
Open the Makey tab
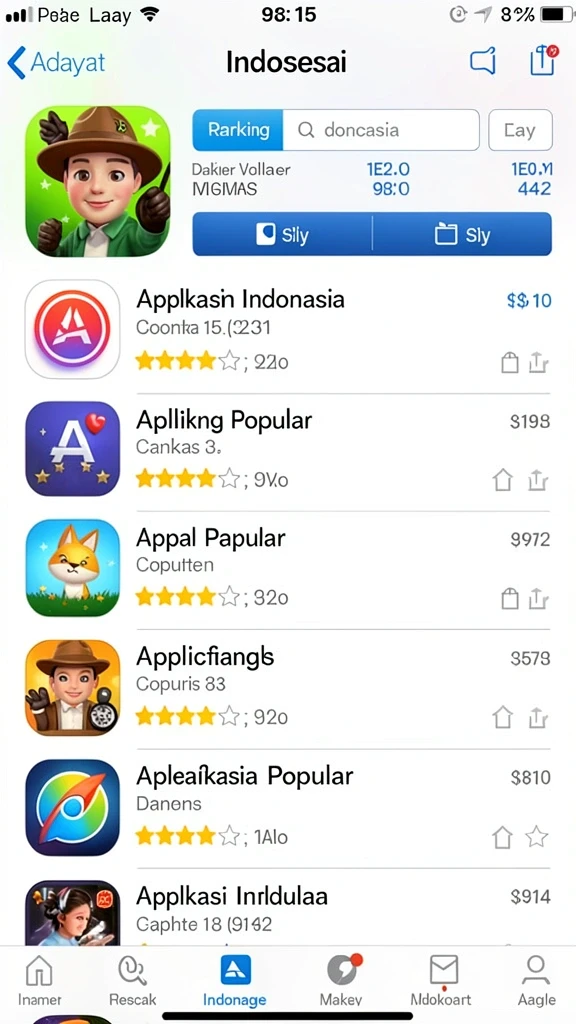tap(341, 981)
